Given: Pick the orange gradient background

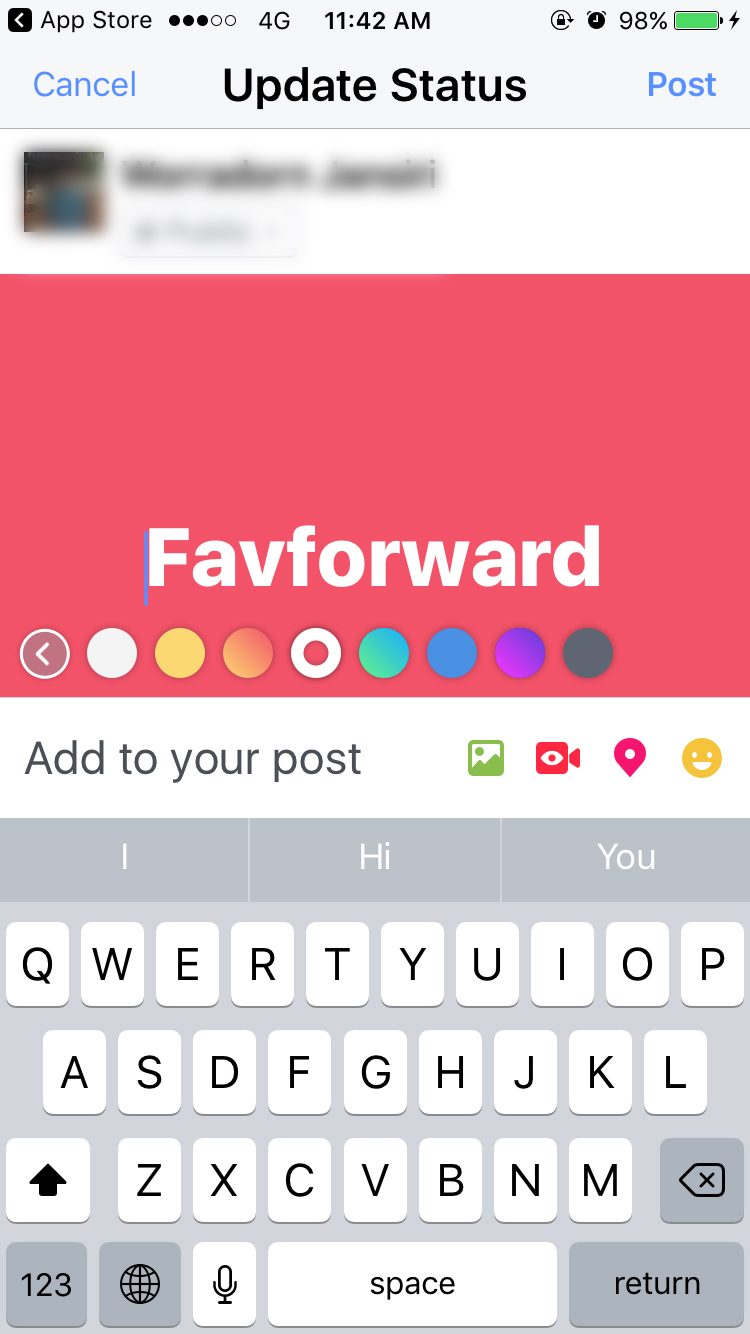Looking at the screenshot, I should click(248, 655).
